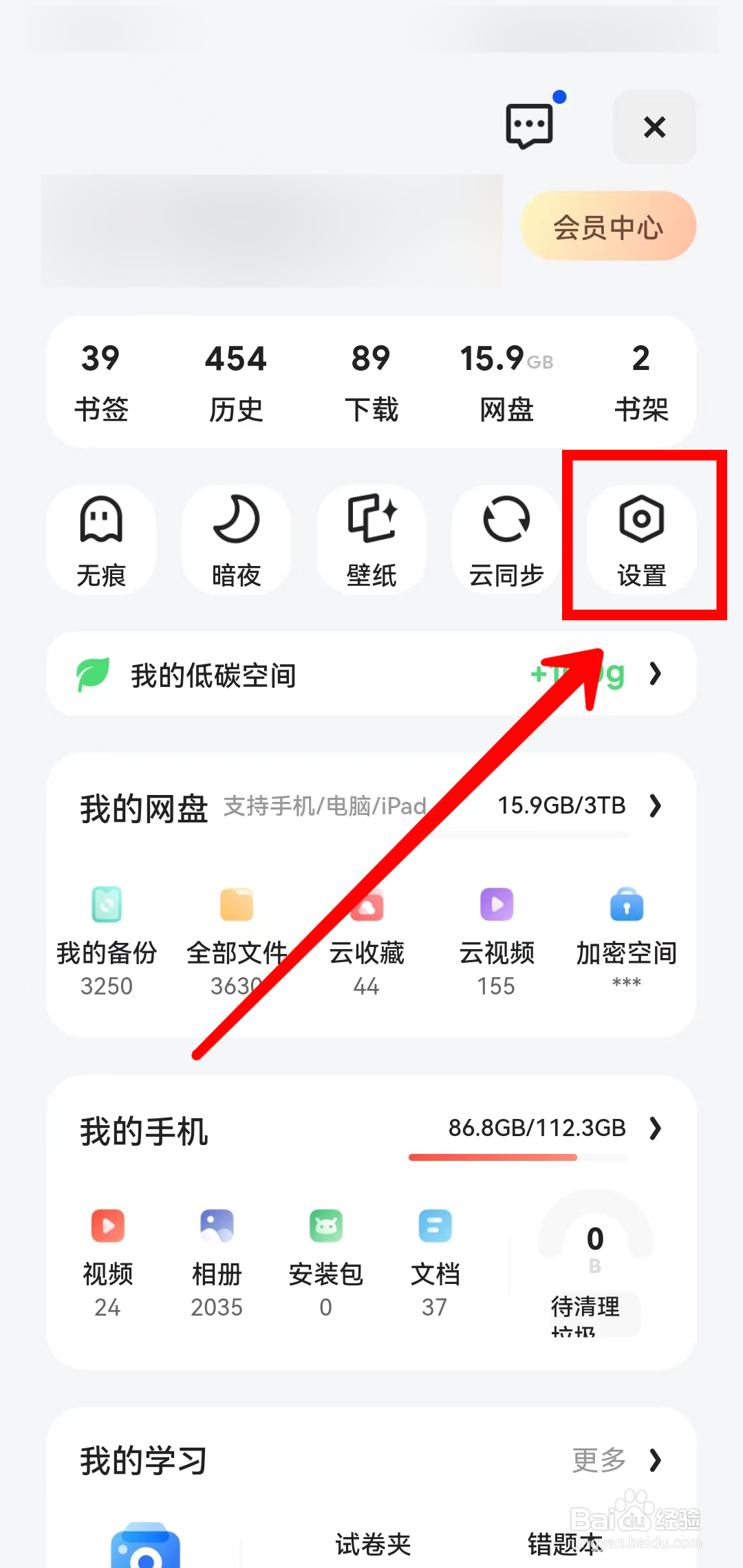
Task: Start cloud sync with 云同步 icon
Action: tap(506, 540)
